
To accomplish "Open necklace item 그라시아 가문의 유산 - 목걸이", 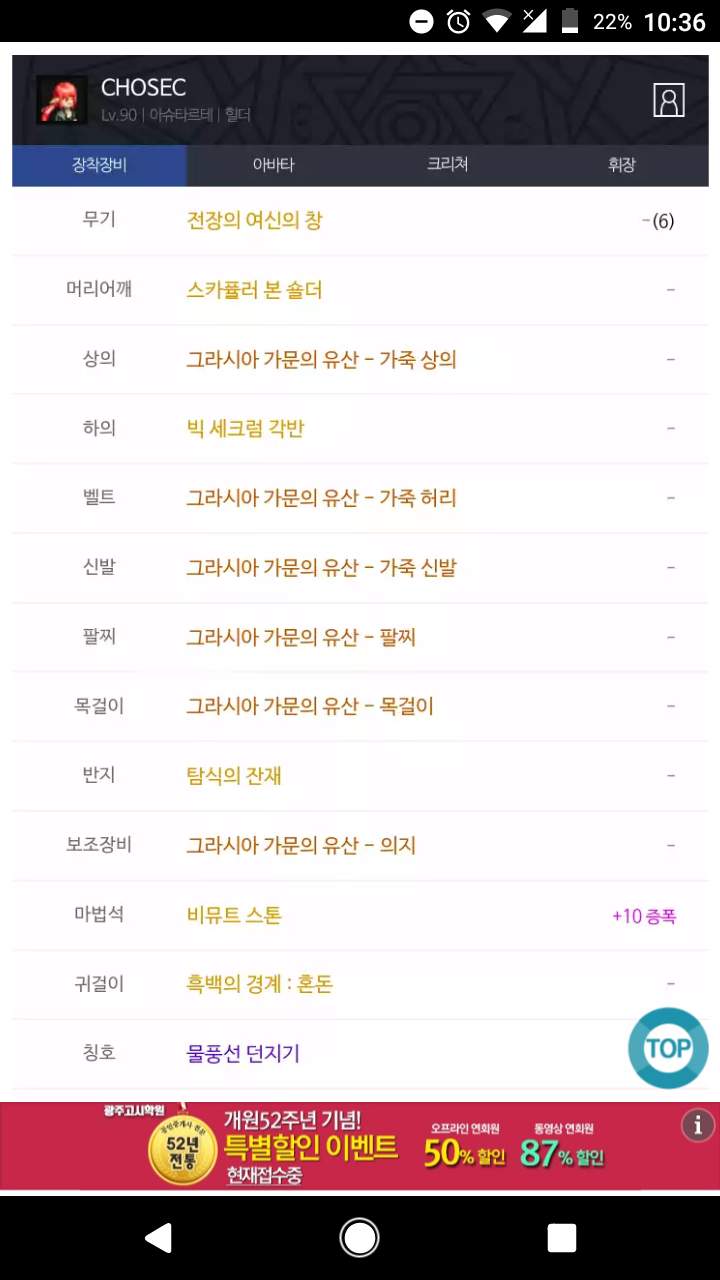I will coord(310,706).
